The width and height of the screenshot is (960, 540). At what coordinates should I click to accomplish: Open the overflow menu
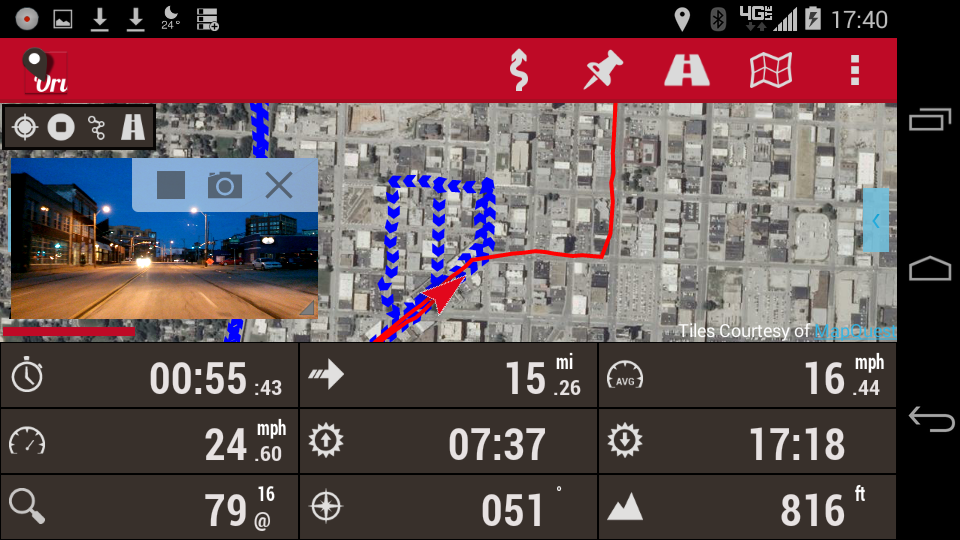tap(854, 71)
